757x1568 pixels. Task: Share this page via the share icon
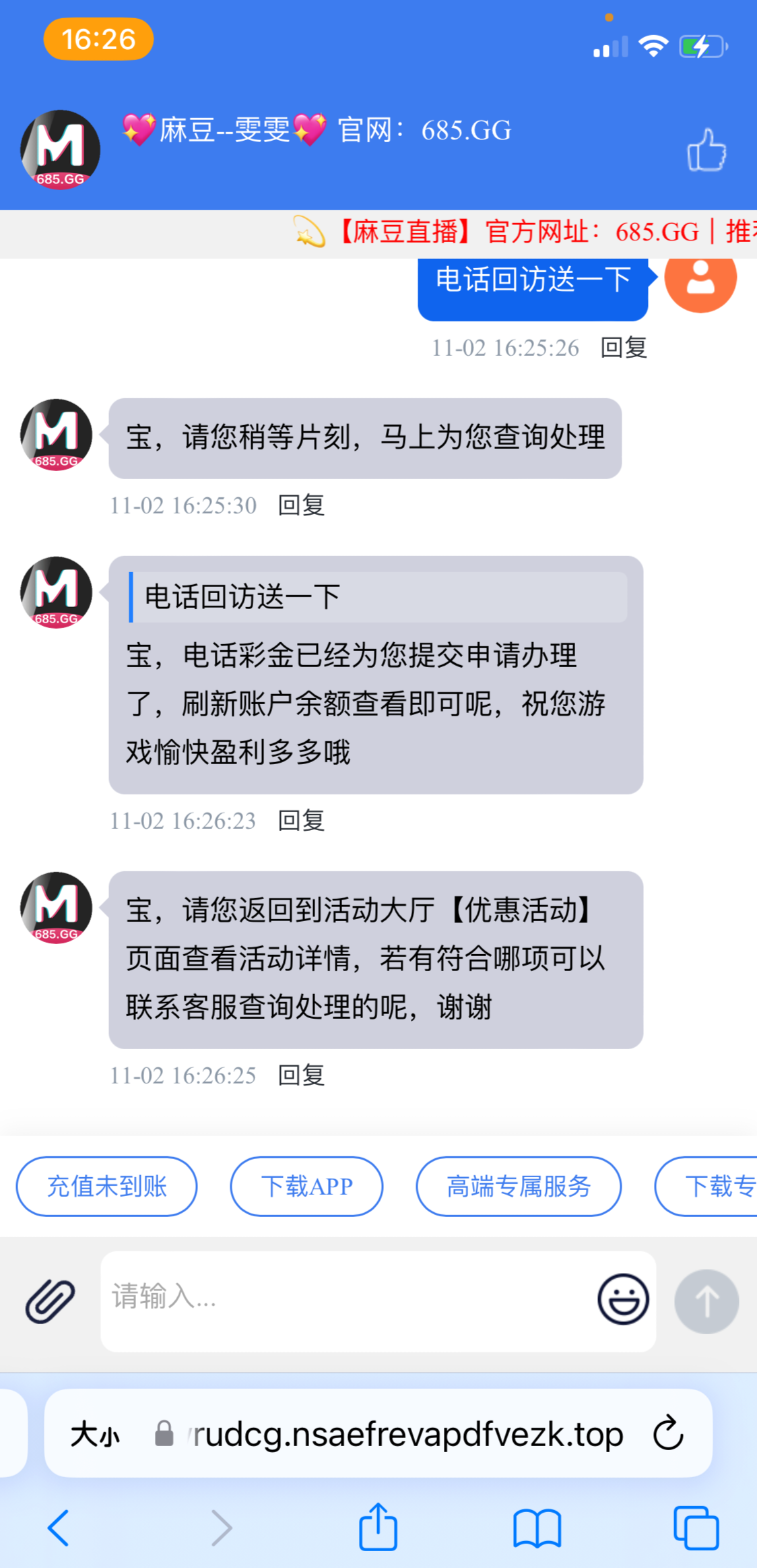click(378, 1527)
